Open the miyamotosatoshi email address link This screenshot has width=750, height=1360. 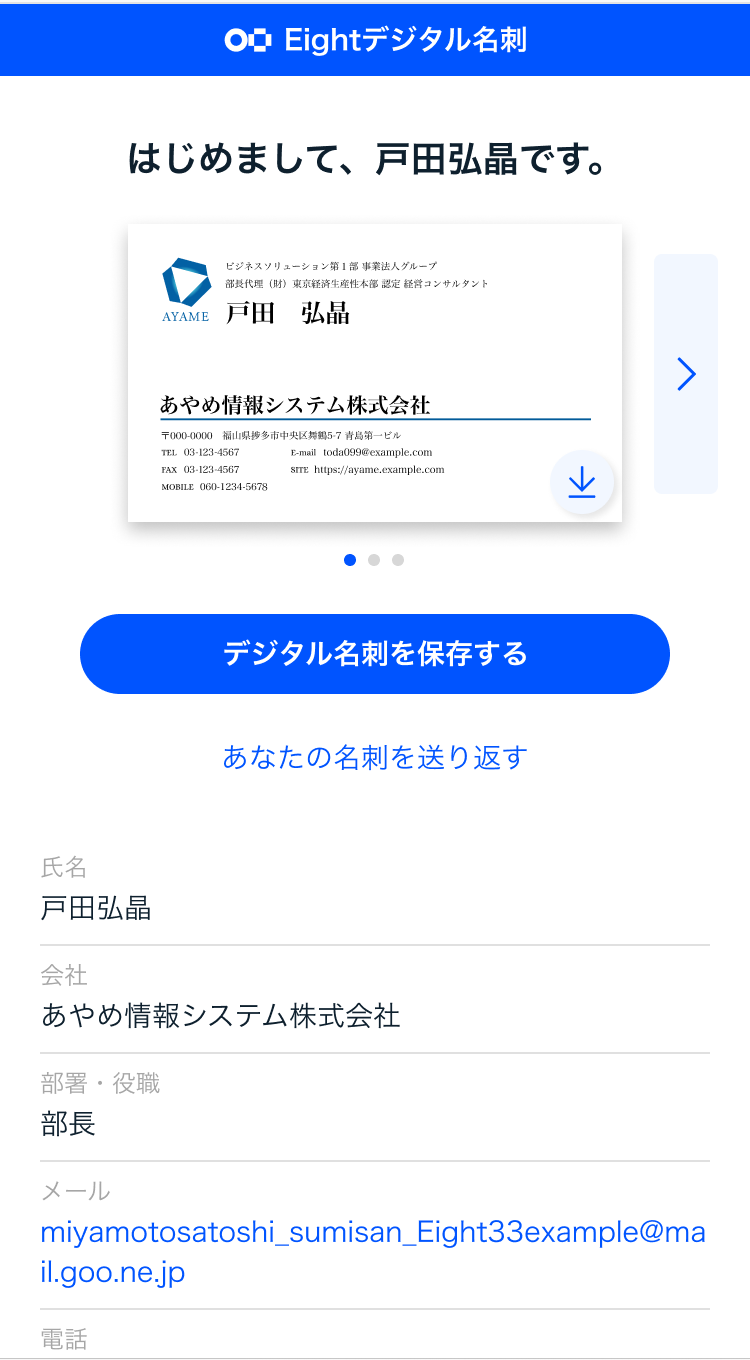pos(373,1252)
